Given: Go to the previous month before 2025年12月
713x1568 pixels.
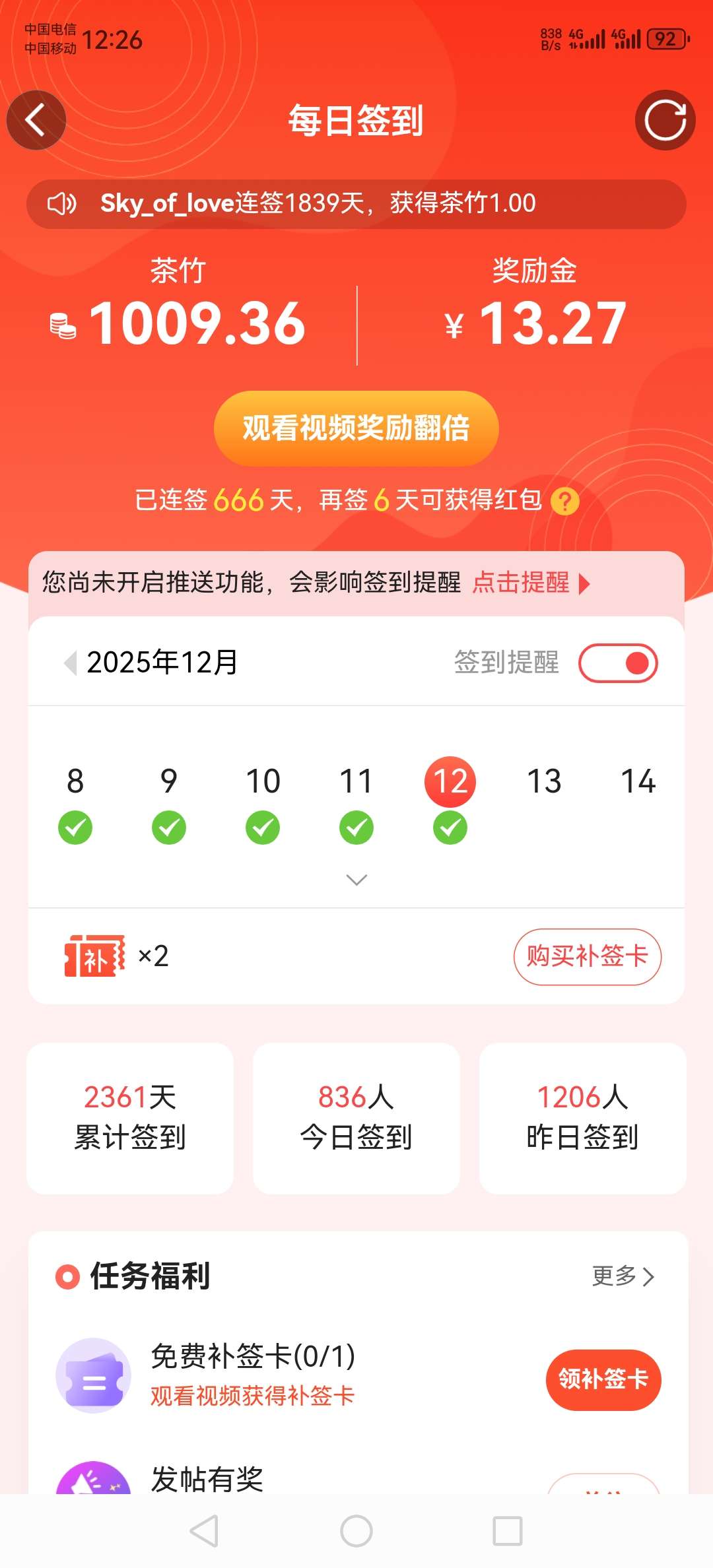Looking at the screenshot, I should (x=70, y=663).
